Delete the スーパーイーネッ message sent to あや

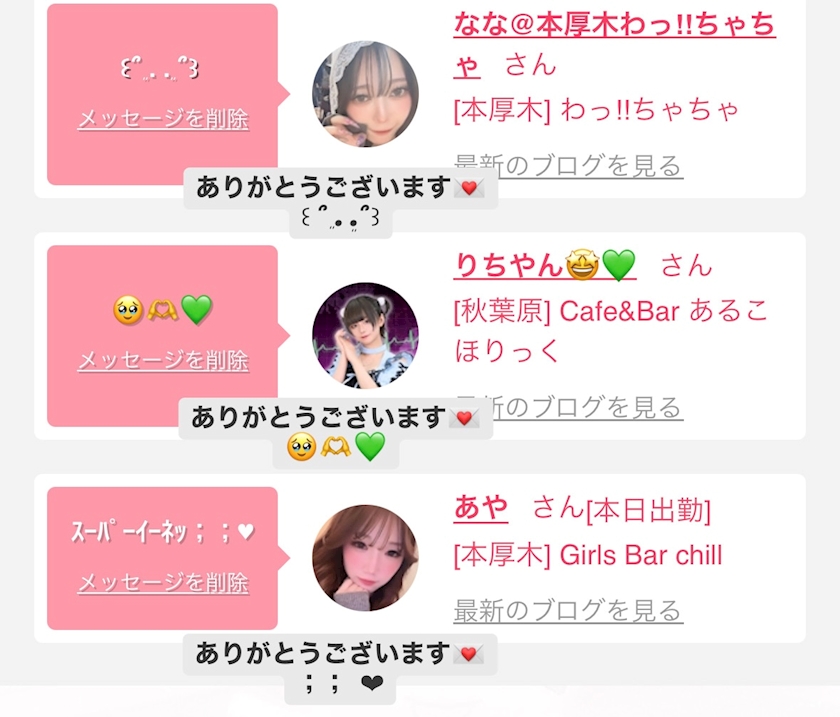162,582
